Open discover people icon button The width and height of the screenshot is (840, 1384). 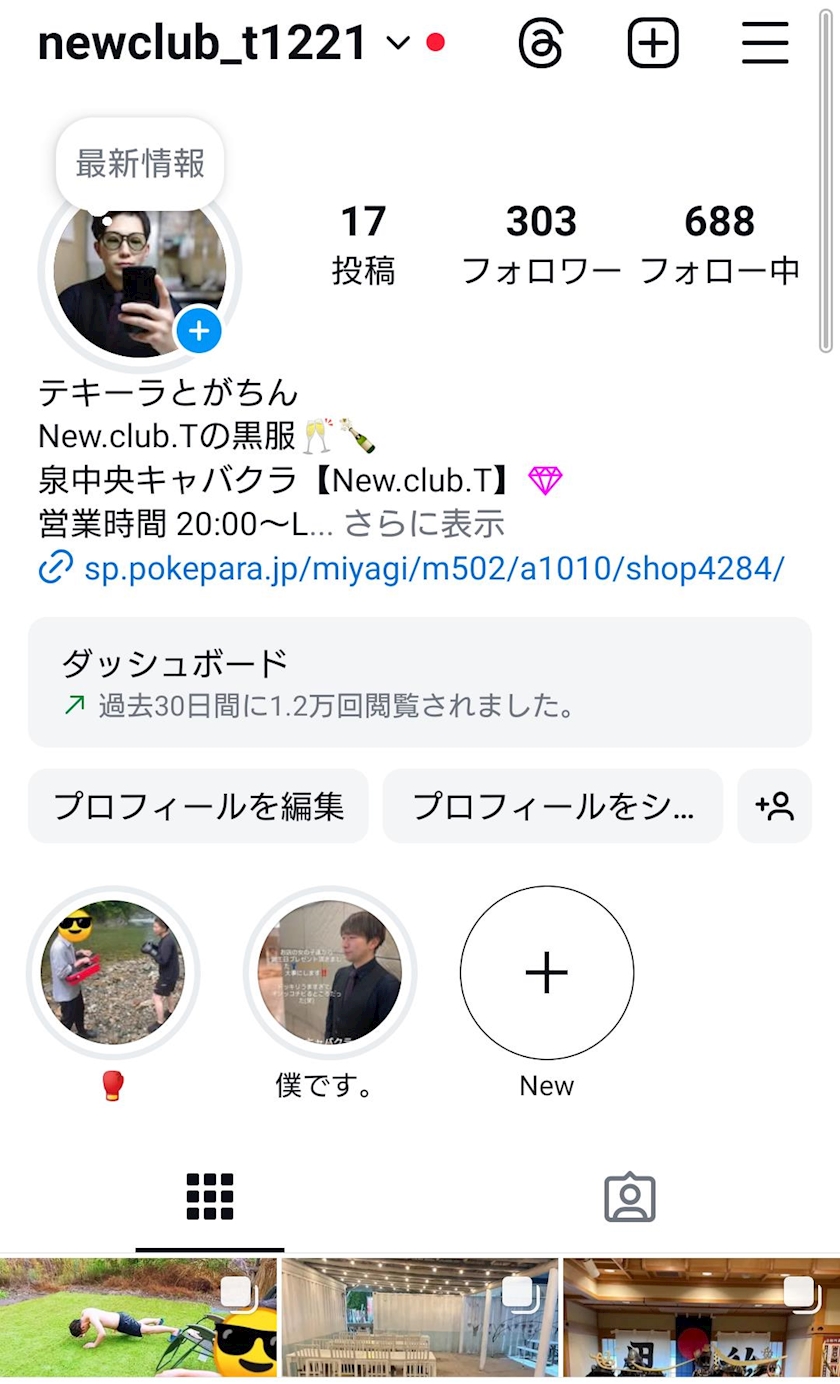775,806
